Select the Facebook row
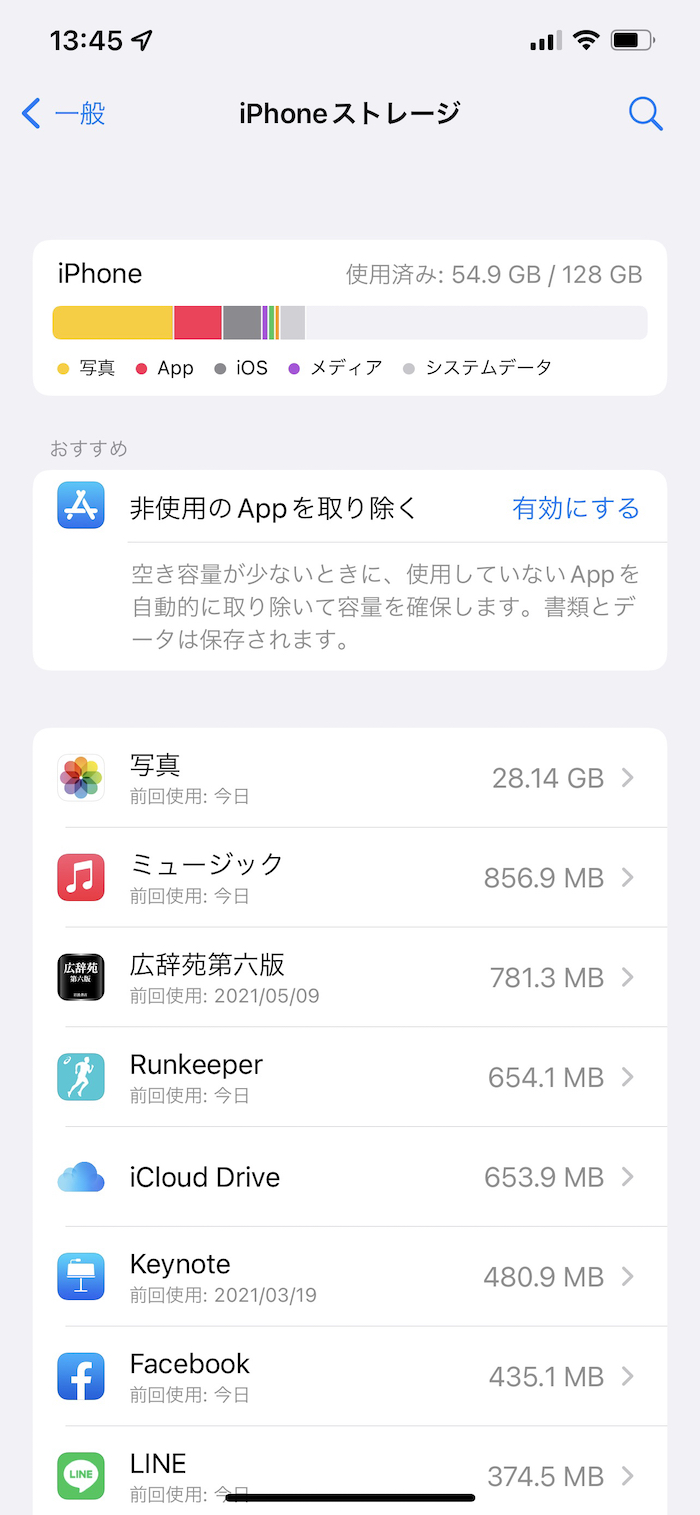700x1515 pixels. coord(350,1377)
